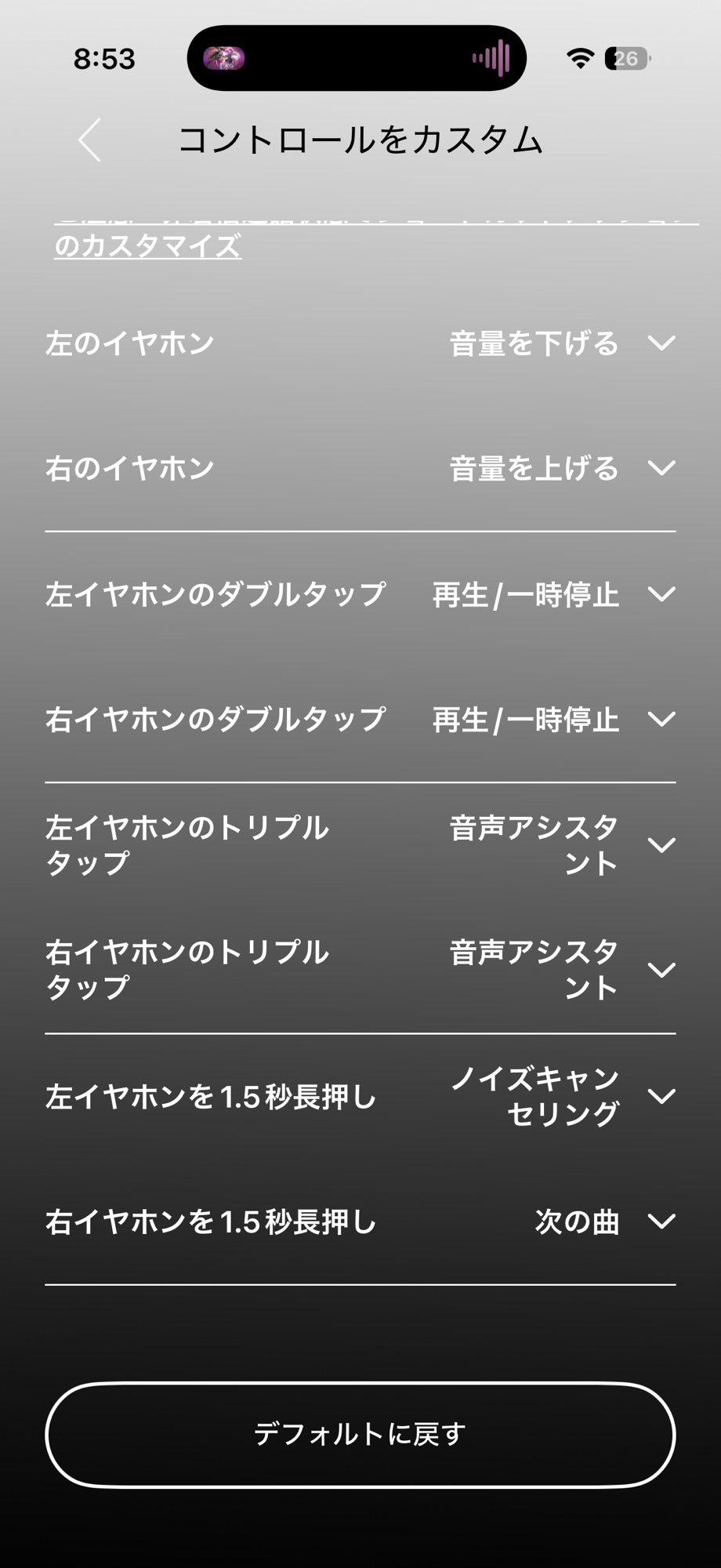This screenshot has height=1568, width=721.
Task: Select action for 右イヤホンを1.5秒長押し
Action: (x=661, y=1221)
